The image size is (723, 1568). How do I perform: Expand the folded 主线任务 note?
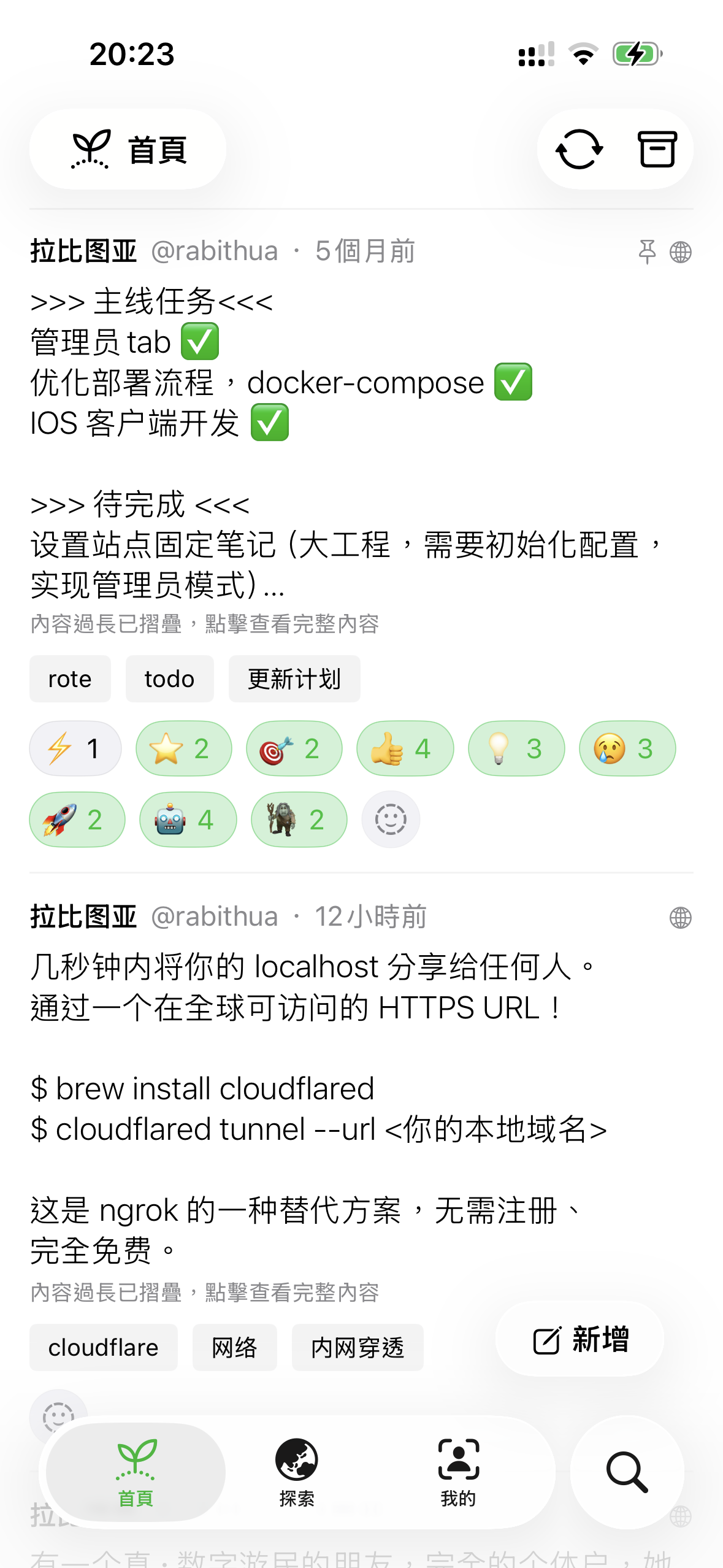tap(205, 624)
